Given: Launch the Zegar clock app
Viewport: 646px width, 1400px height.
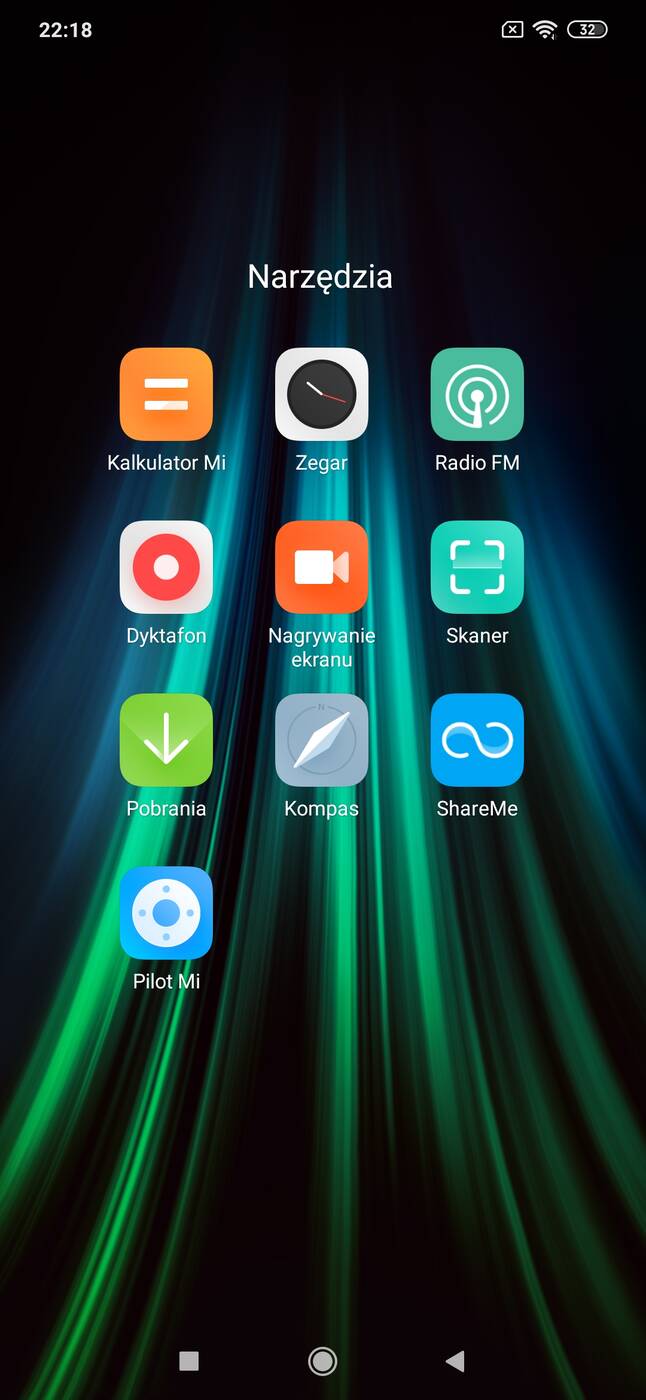Looking at the screenshot, I should 321,394.
